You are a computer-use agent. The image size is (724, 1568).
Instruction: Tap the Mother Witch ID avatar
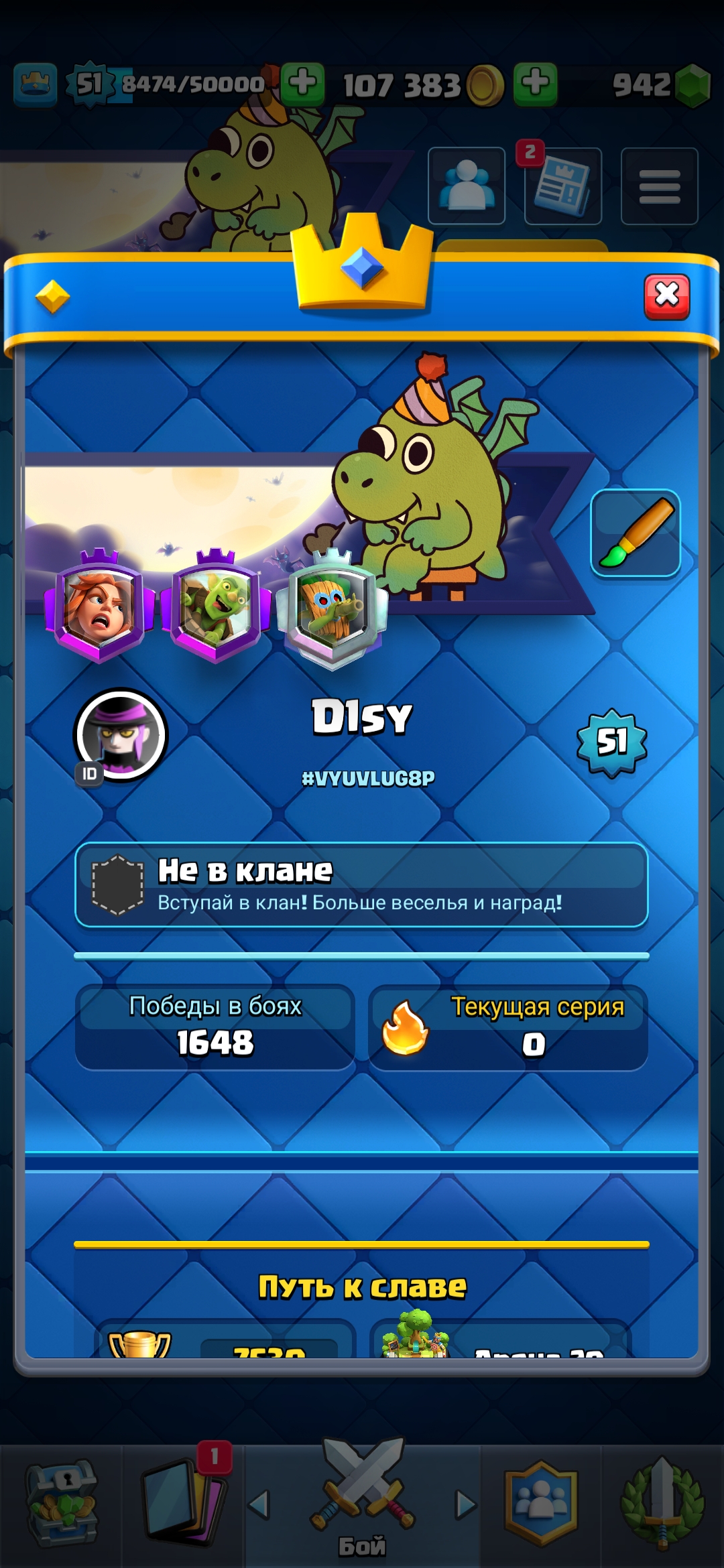pyautogui.click(x=121, y=735)
